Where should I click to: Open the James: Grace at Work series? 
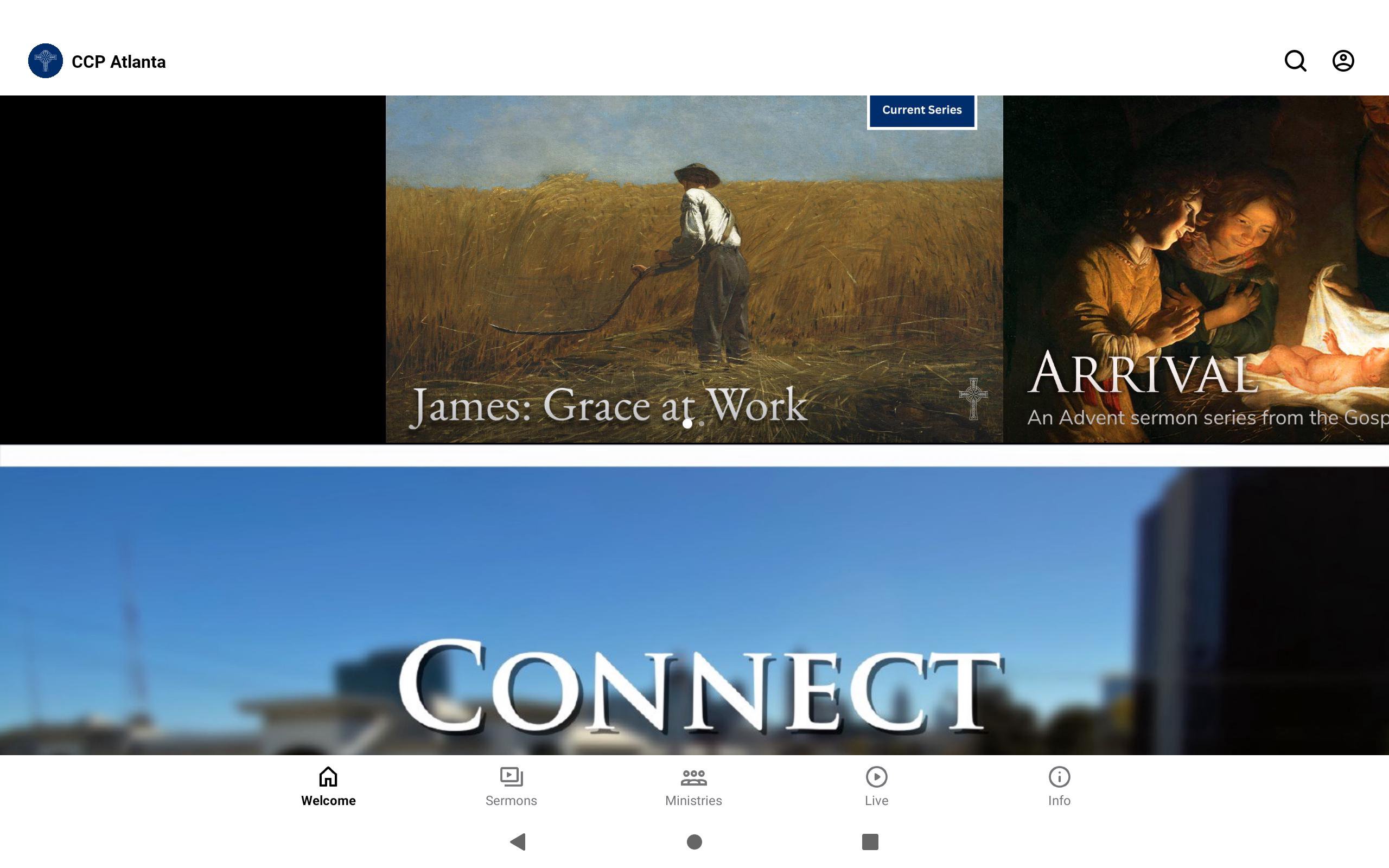point(693,270)
